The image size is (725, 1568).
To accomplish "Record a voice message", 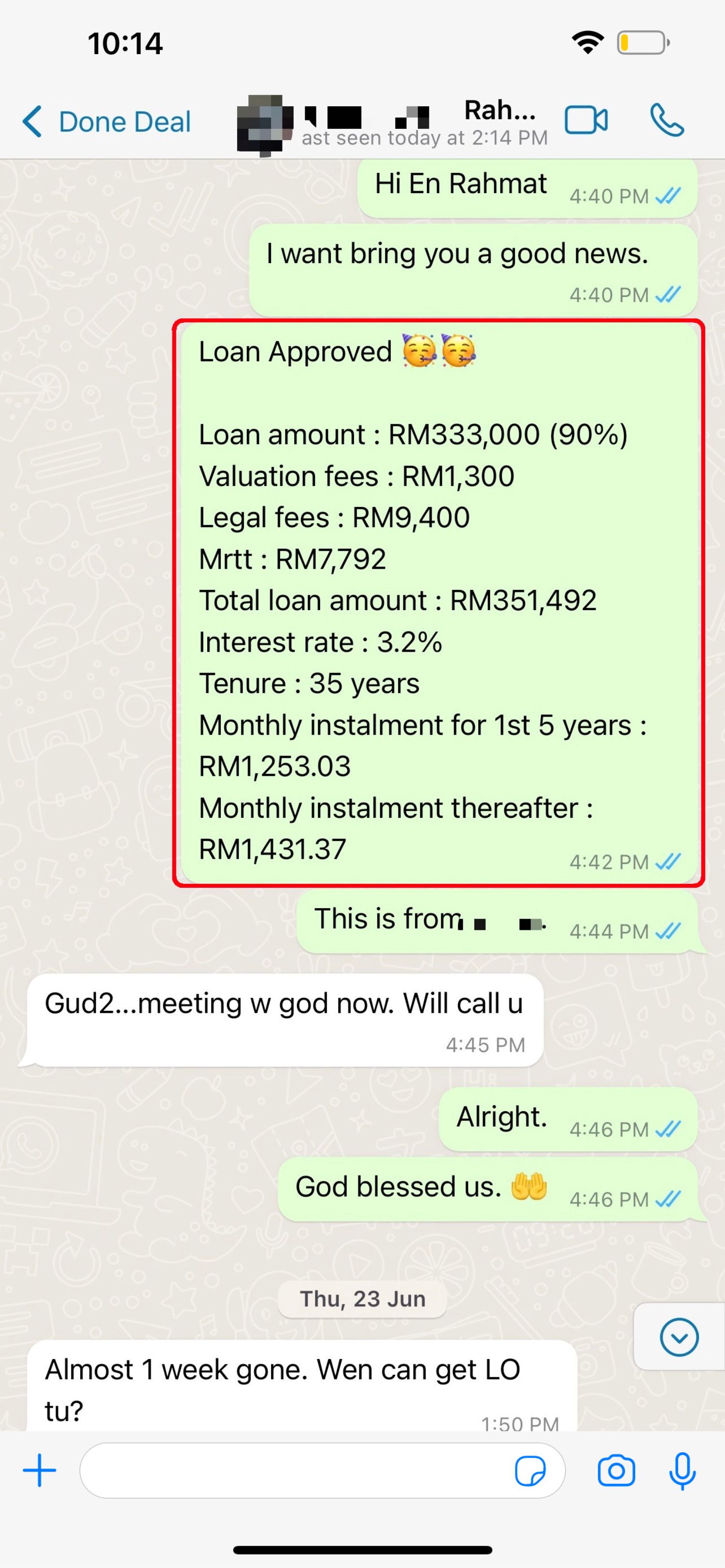I will (682, 1471).
